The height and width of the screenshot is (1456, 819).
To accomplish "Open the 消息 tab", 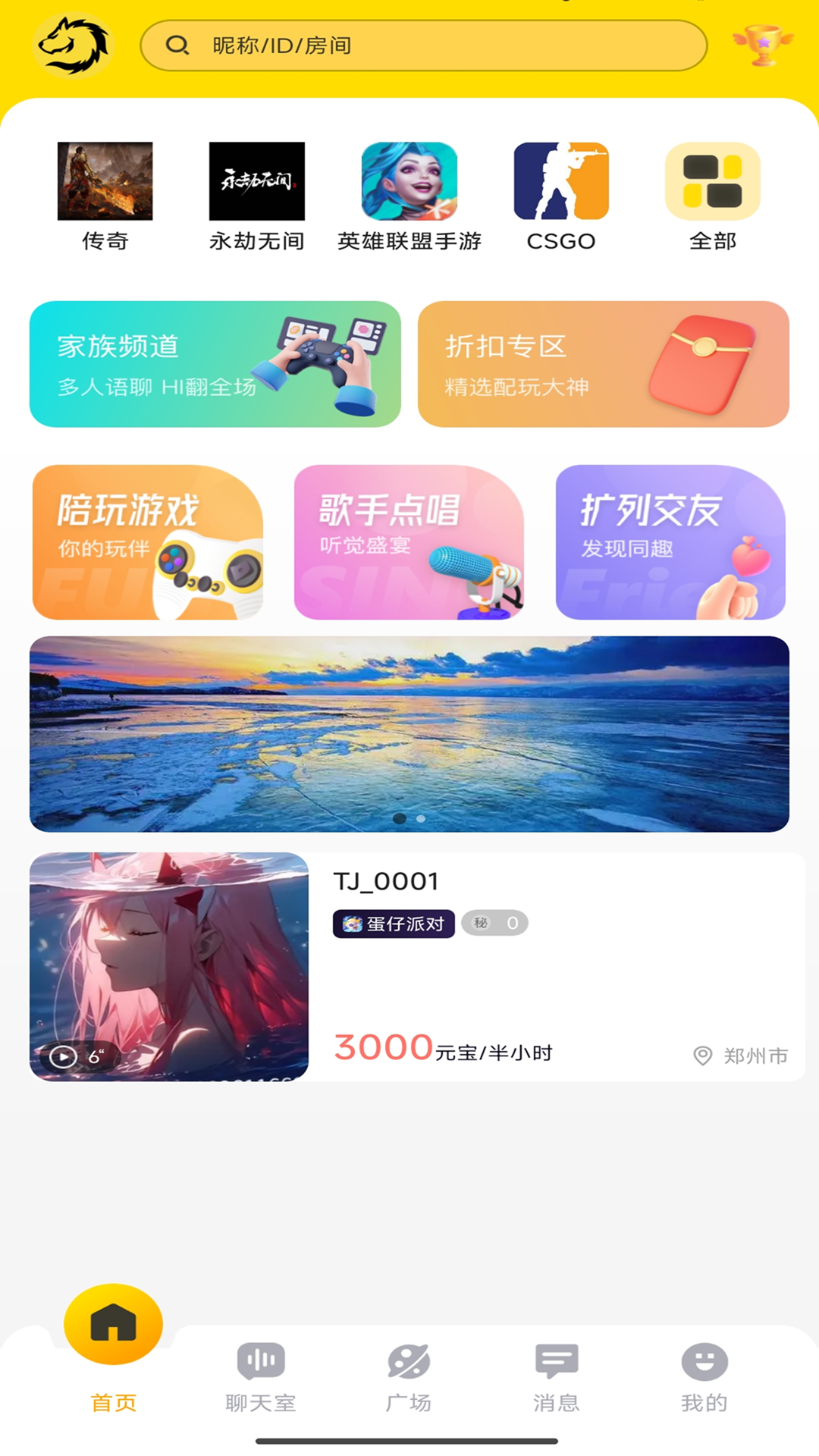I will 557,1376.
